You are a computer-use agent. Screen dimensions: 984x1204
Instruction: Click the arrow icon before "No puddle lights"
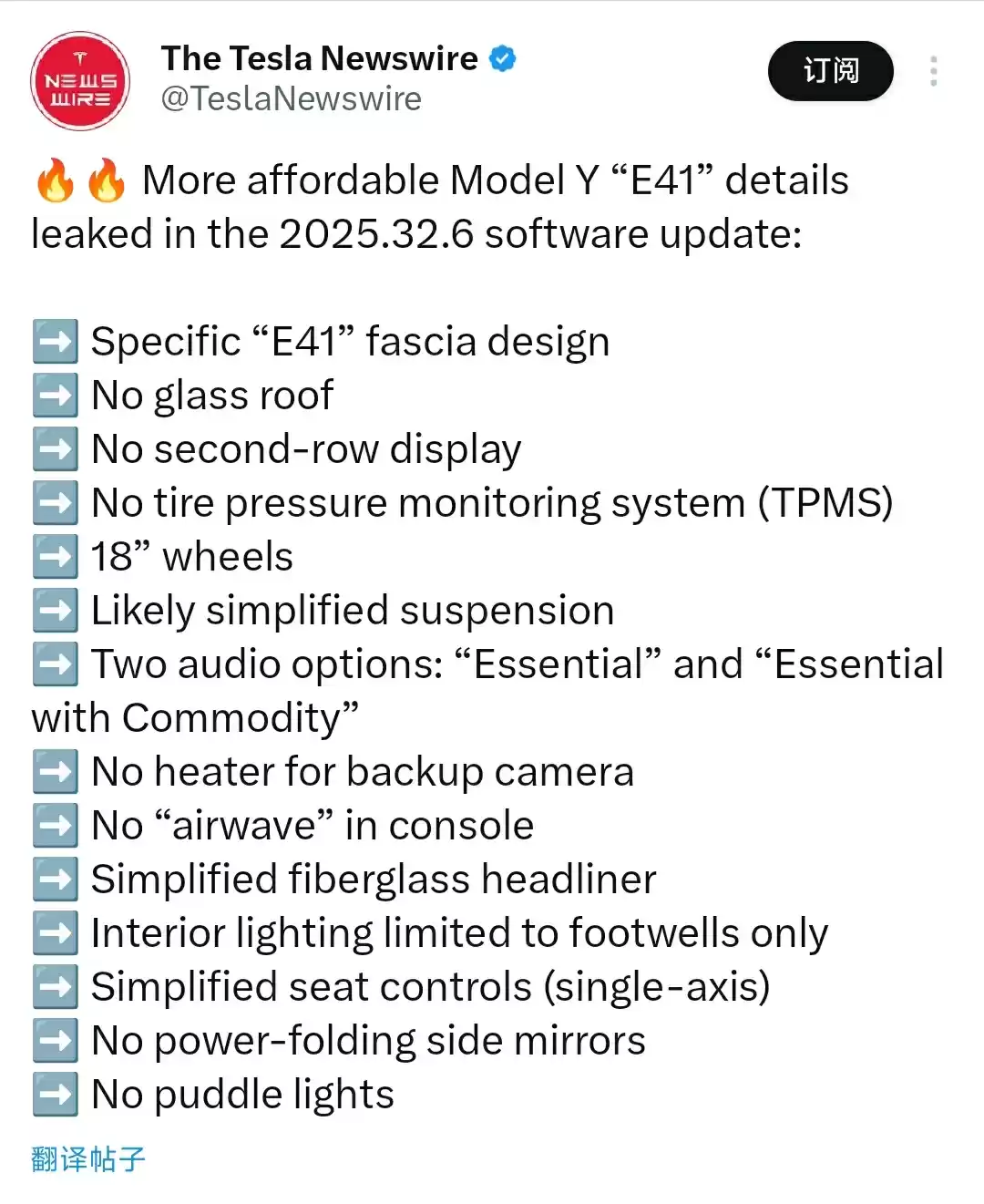click(55, 1094)
